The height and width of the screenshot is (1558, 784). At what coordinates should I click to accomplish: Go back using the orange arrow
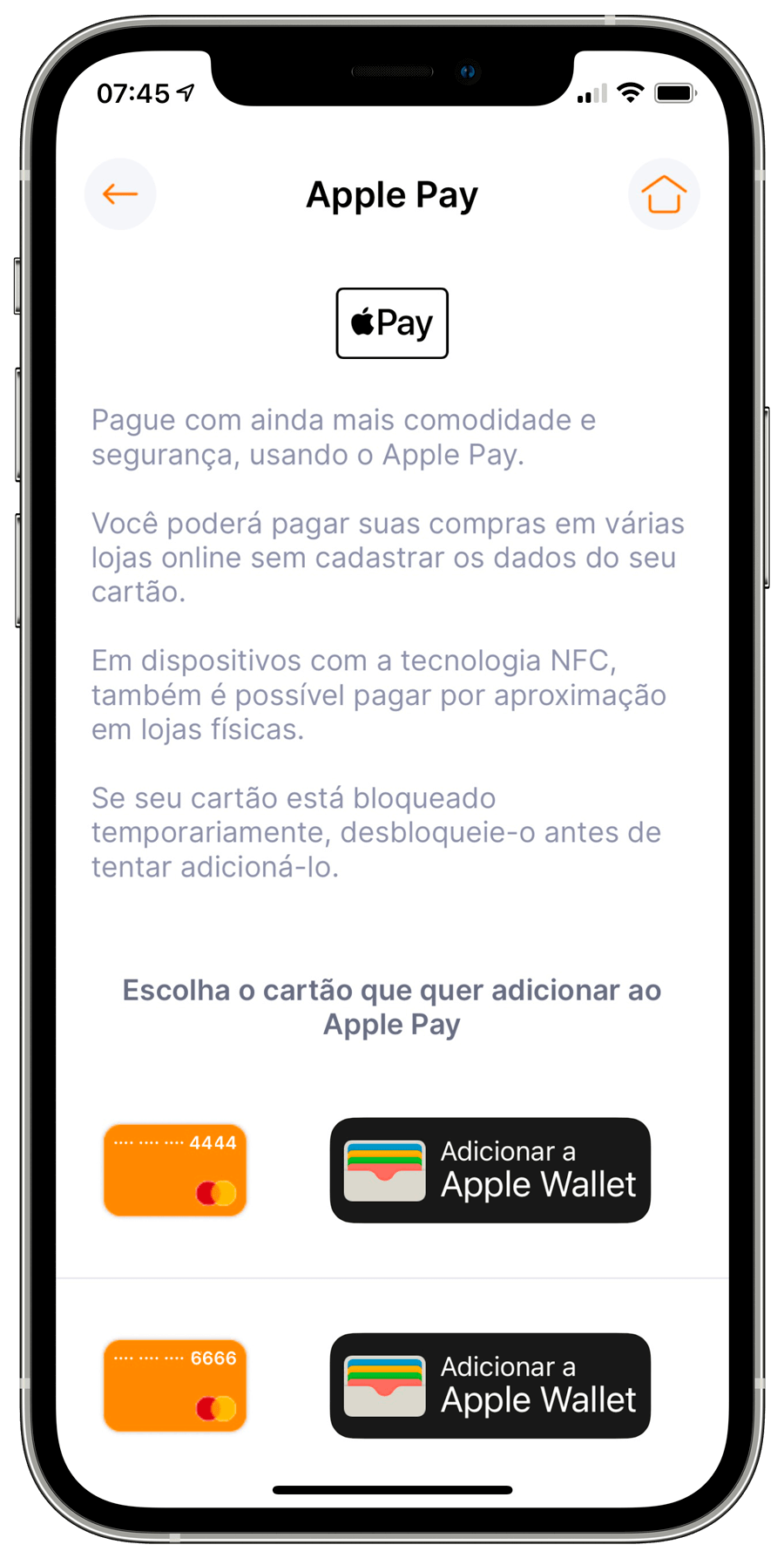pos(120,194)
